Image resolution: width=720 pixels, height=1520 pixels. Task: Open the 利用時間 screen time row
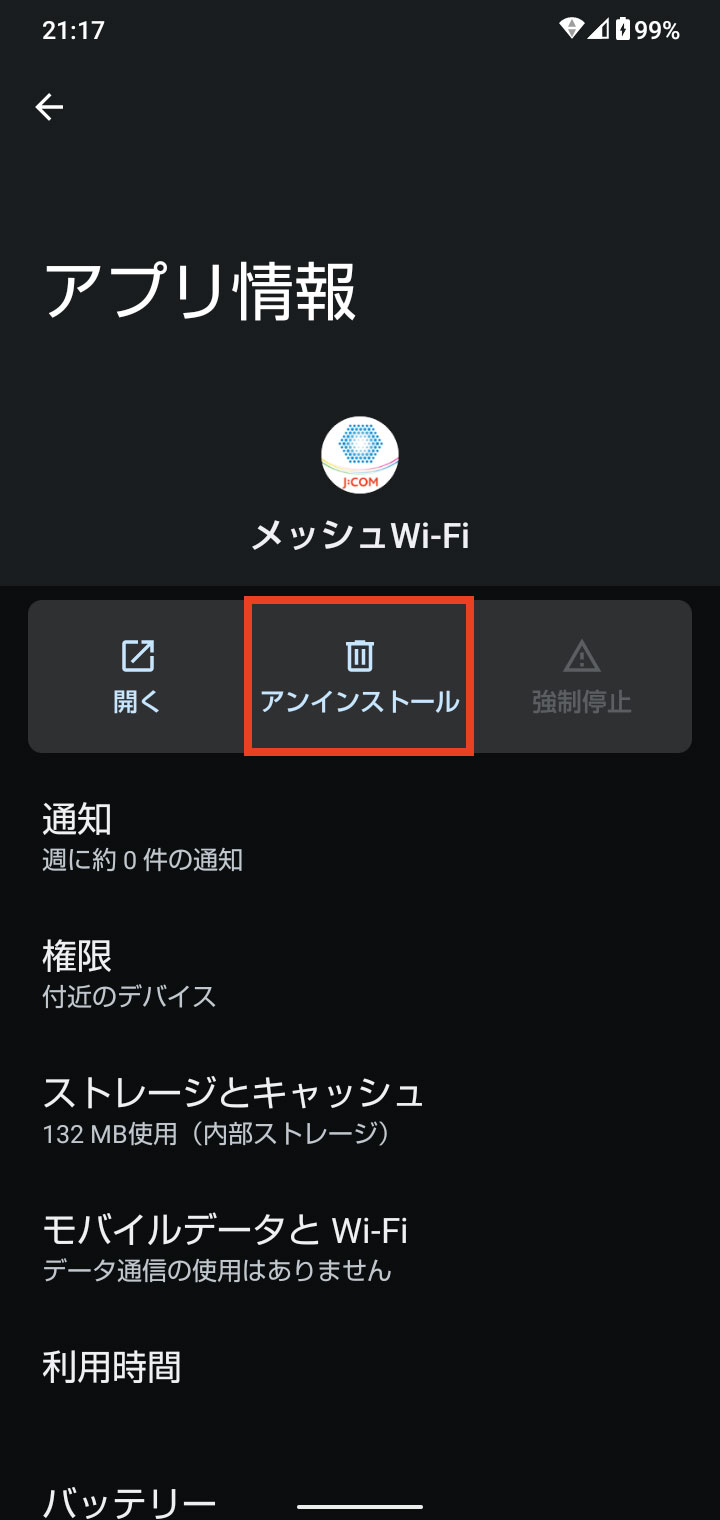[360, 1367]
